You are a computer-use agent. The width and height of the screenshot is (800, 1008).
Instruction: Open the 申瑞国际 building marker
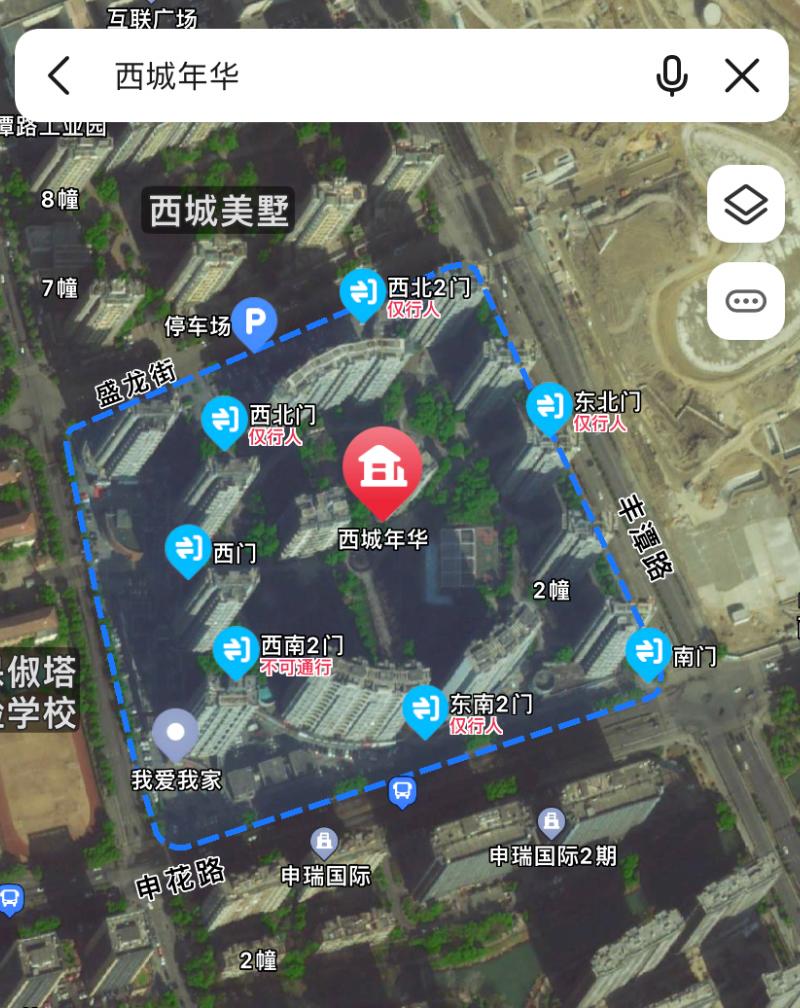click(324, 840)
